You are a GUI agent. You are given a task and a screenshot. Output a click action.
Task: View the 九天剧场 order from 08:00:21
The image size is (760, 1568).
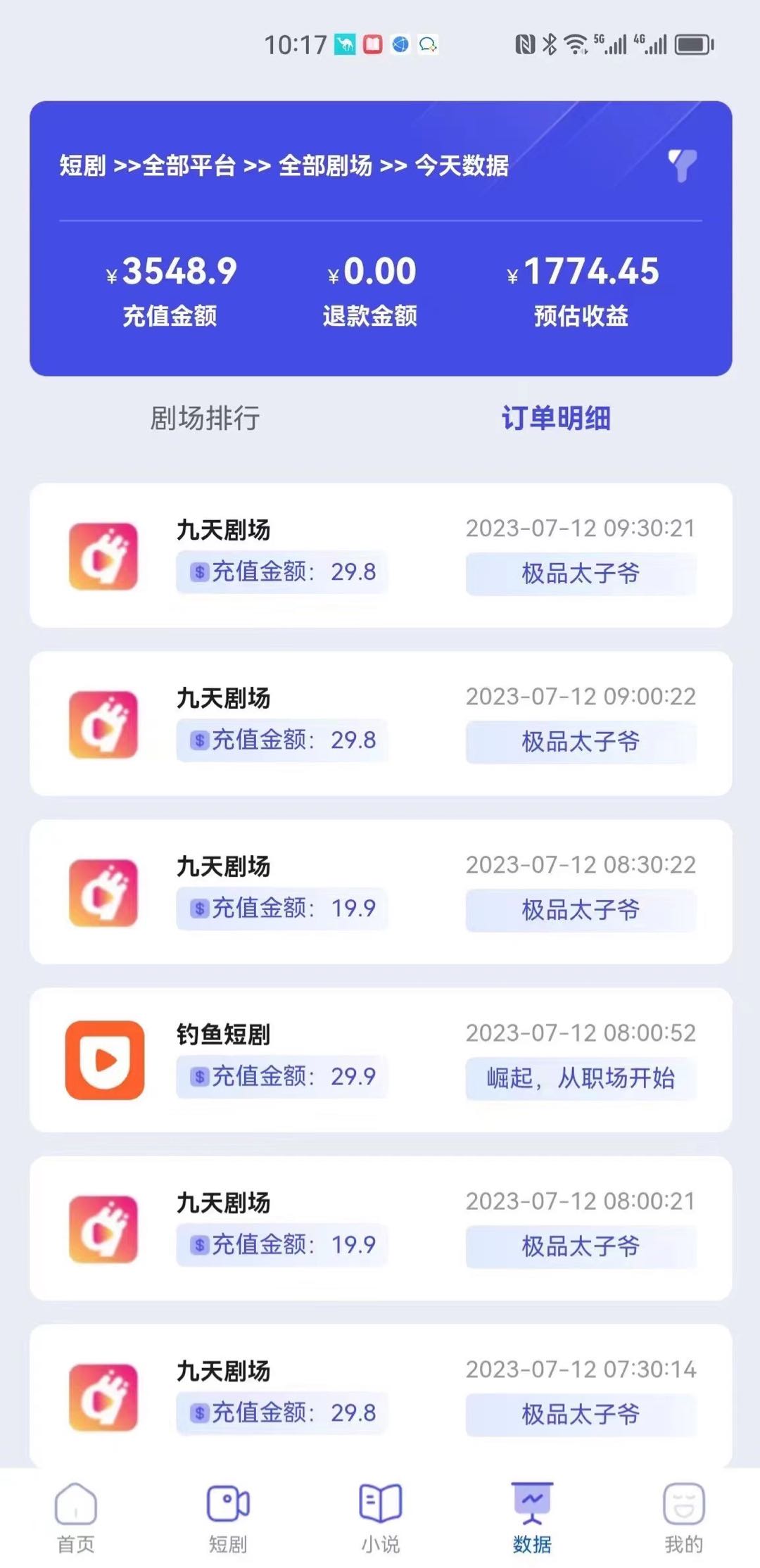[x=380, y=1228]
